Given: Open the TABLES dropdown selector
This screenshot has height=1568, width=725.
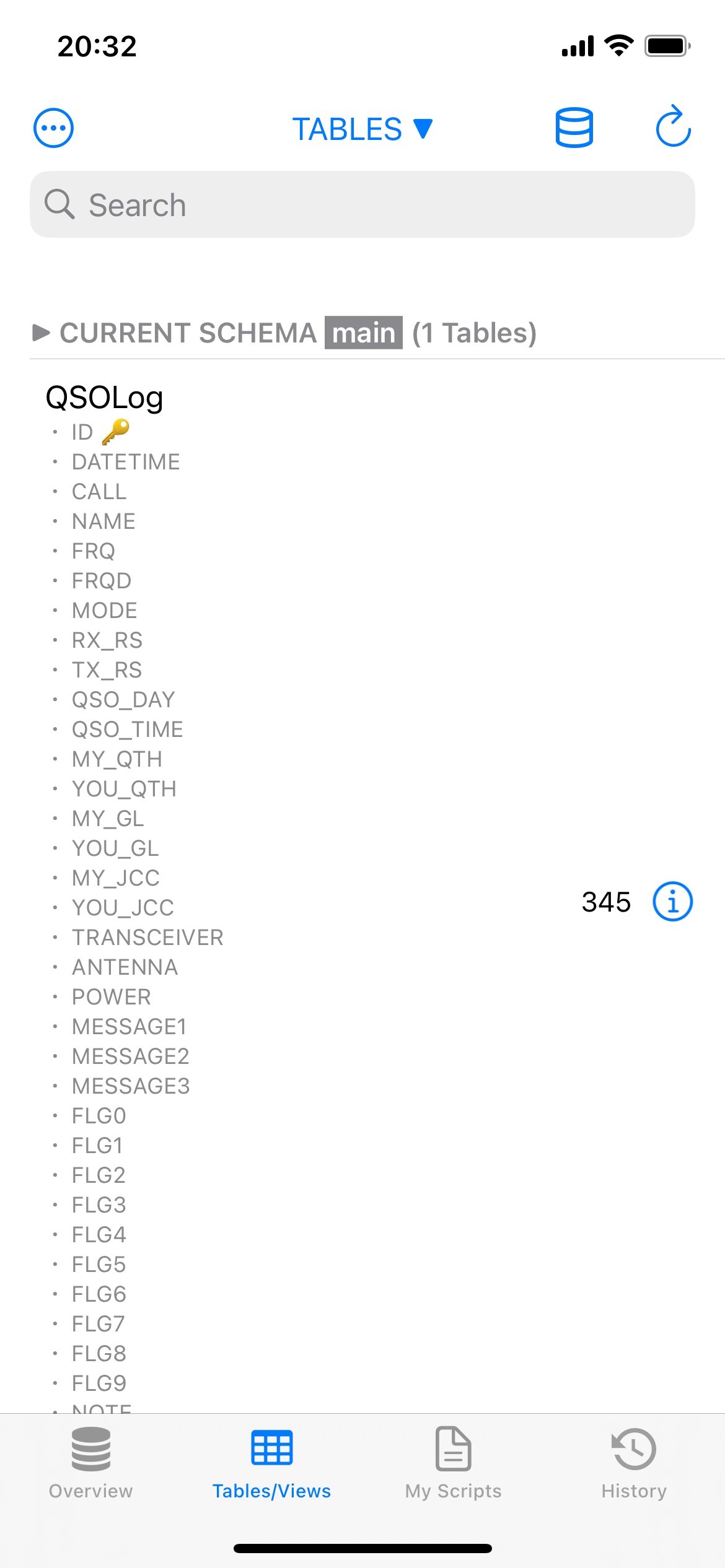Looking at the screenshot, I should pos(362,129).
